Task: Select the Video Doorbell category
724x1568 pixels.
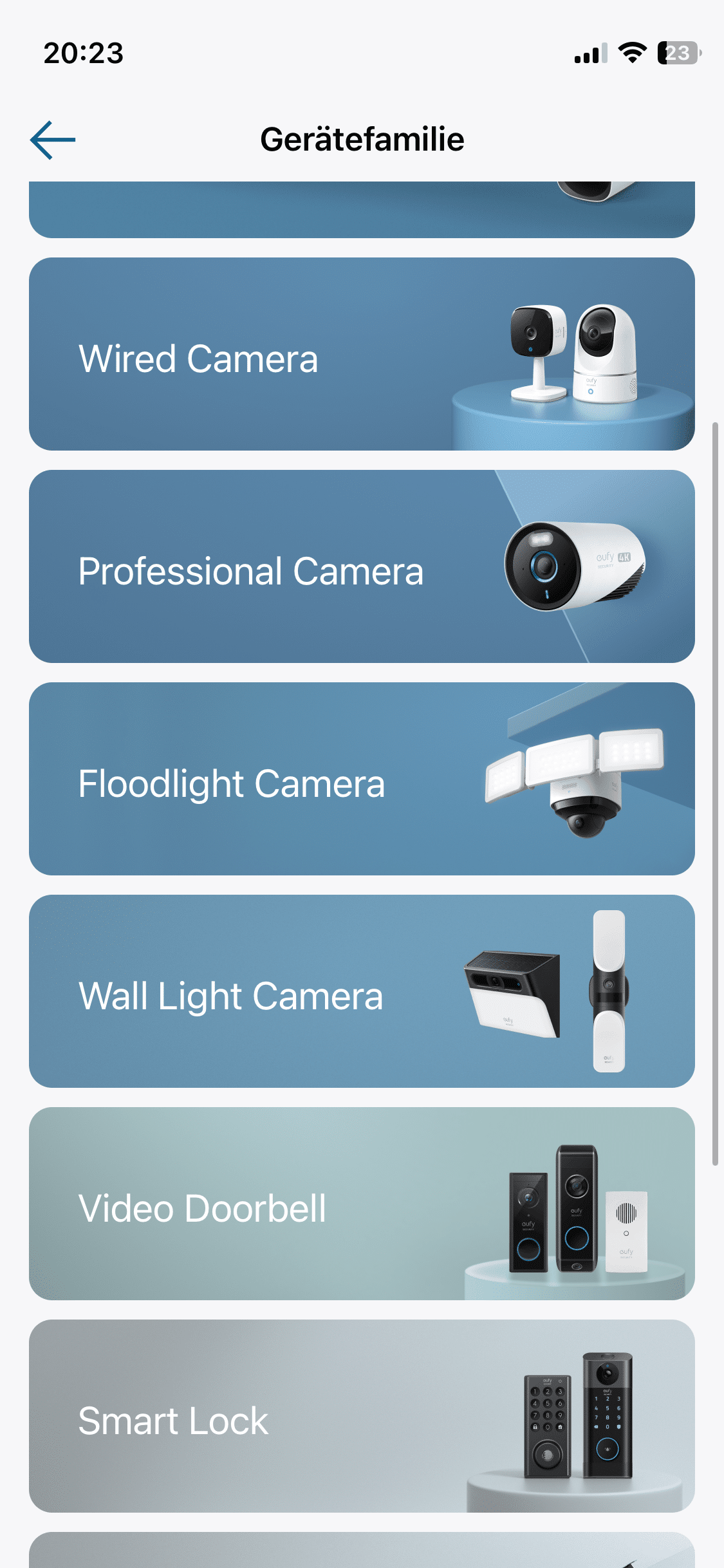Action: click(362, 1204)
